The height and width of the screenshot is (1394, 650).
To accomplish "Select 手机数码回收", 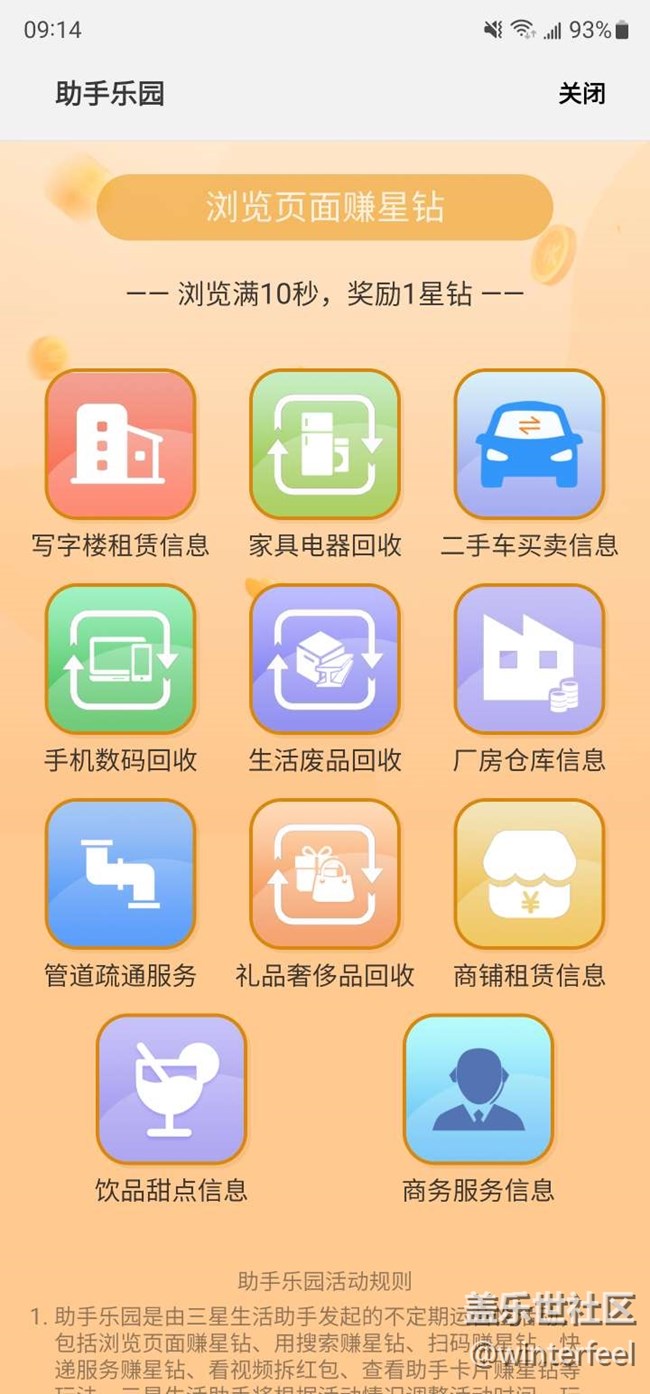I will click(120, 659).
